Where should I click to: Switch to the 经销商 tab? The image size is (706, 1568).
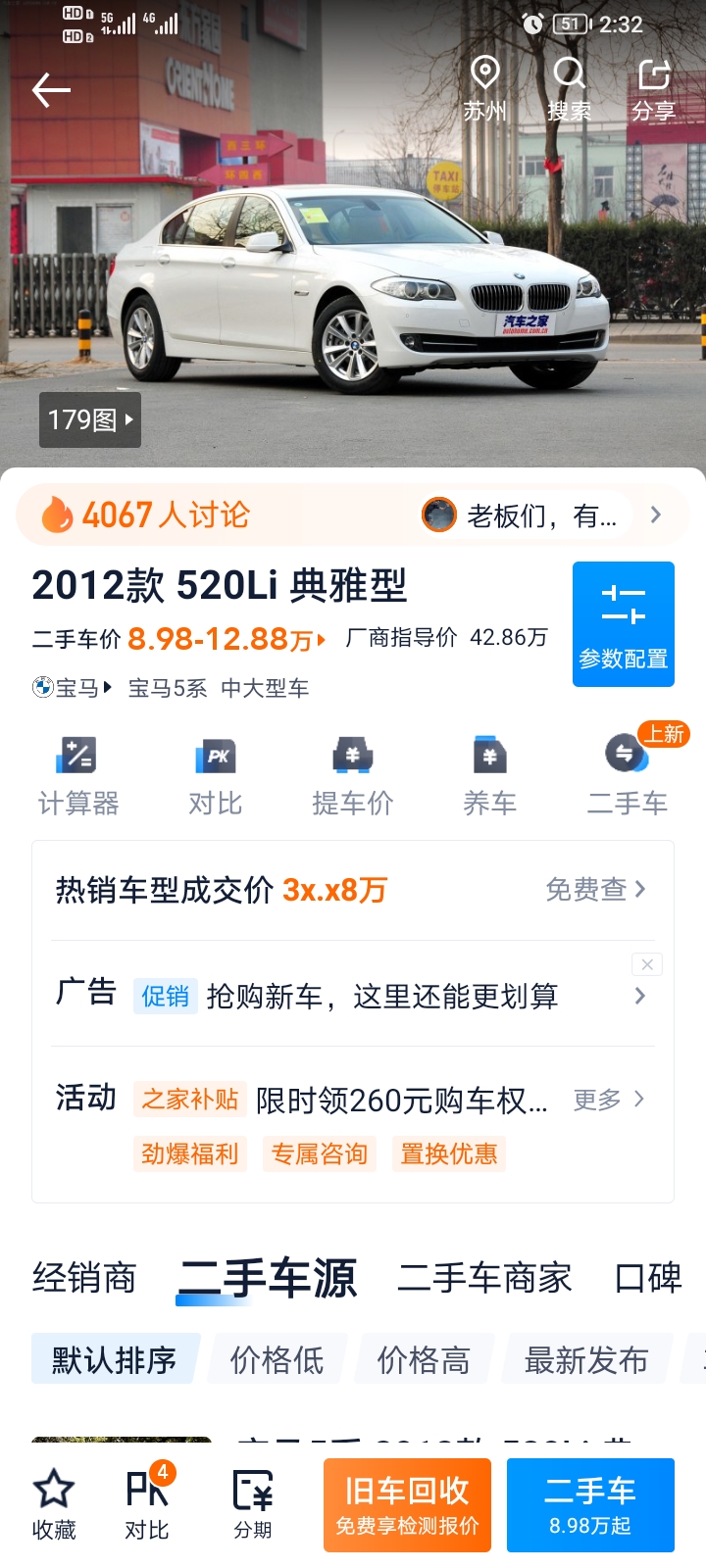(x=84, y=1278)
